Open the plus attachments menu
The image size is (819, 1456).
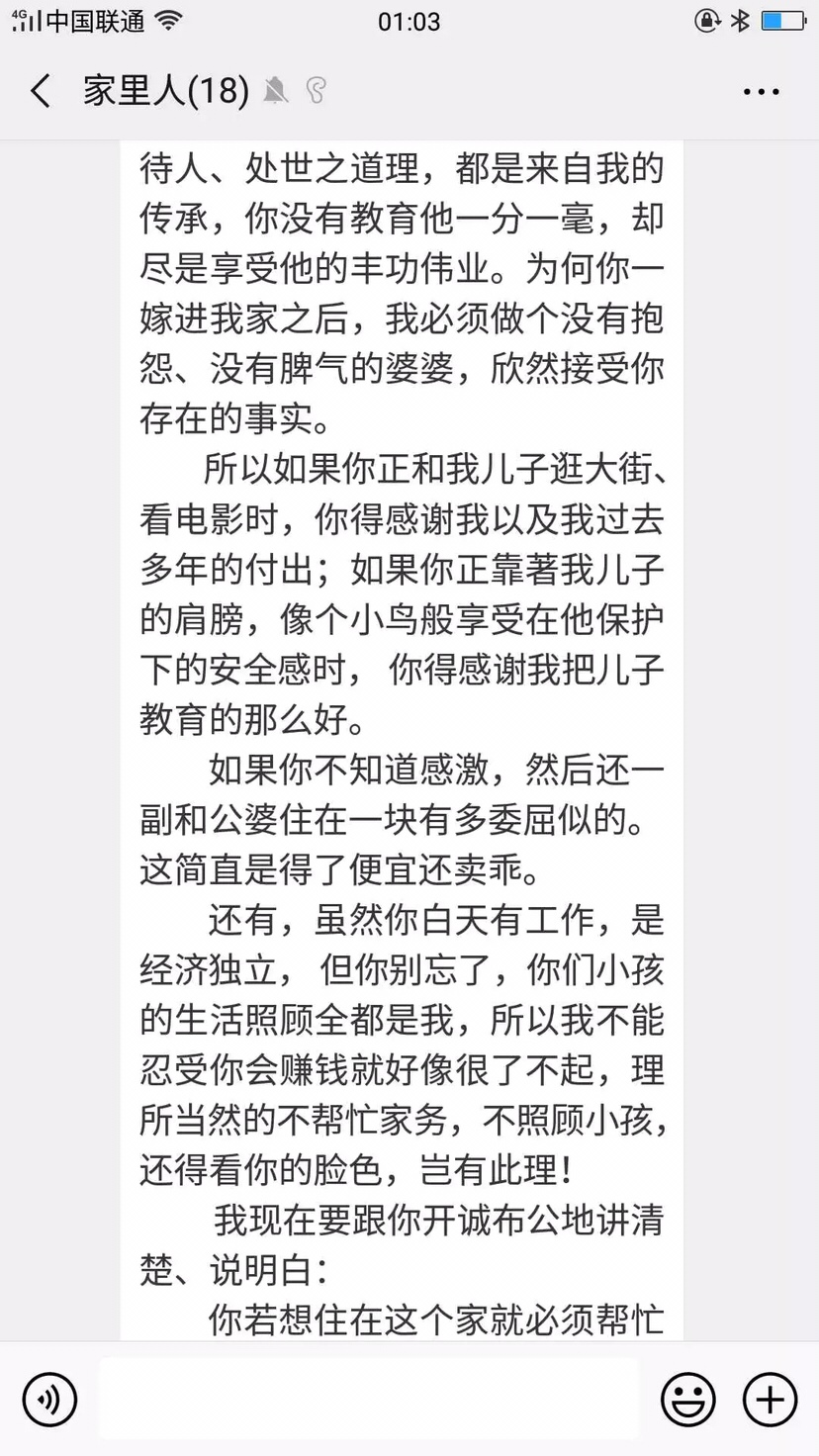tap(770, 1400)
